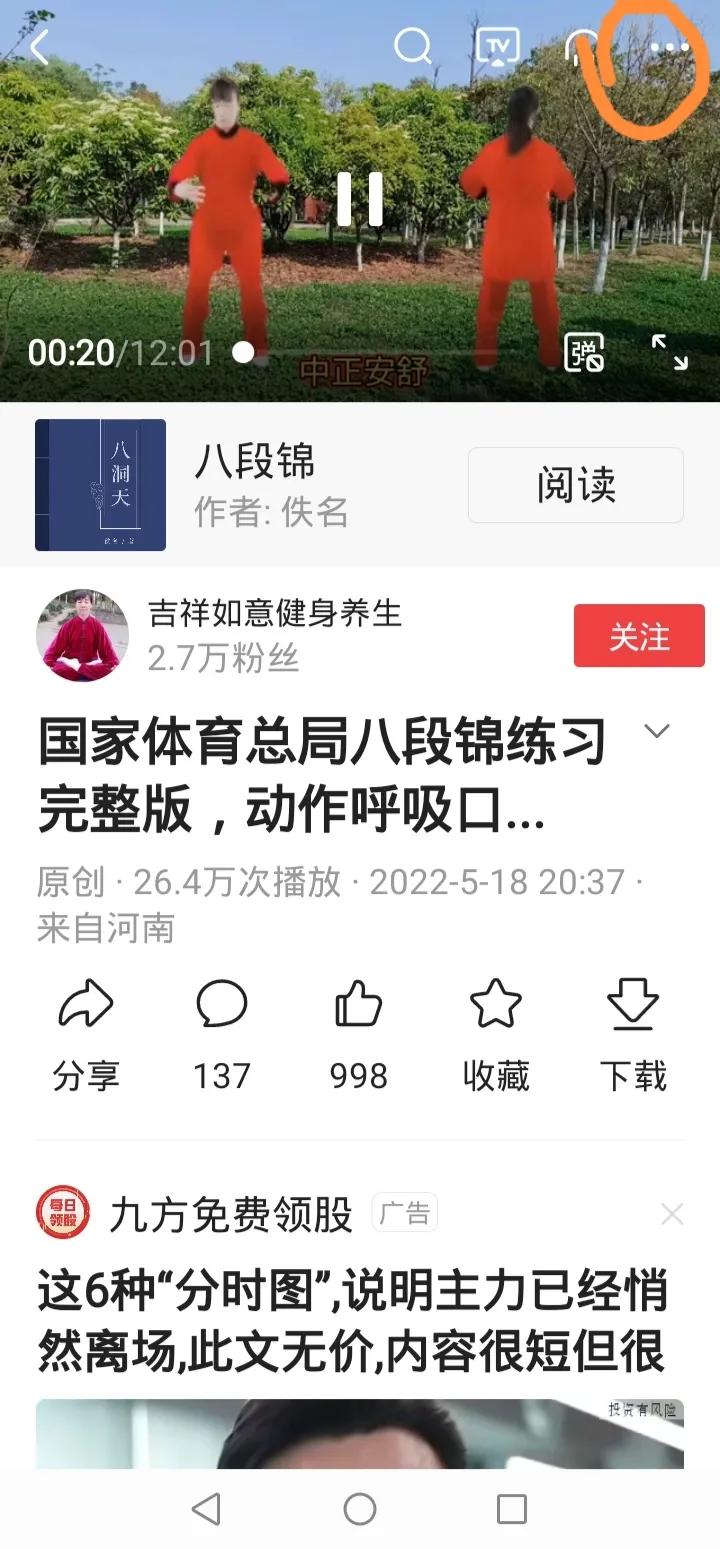Tap the headphone listen-mode icon
Screen dimensions: 720x1549
pyautogui.click(x=584, y=46)
